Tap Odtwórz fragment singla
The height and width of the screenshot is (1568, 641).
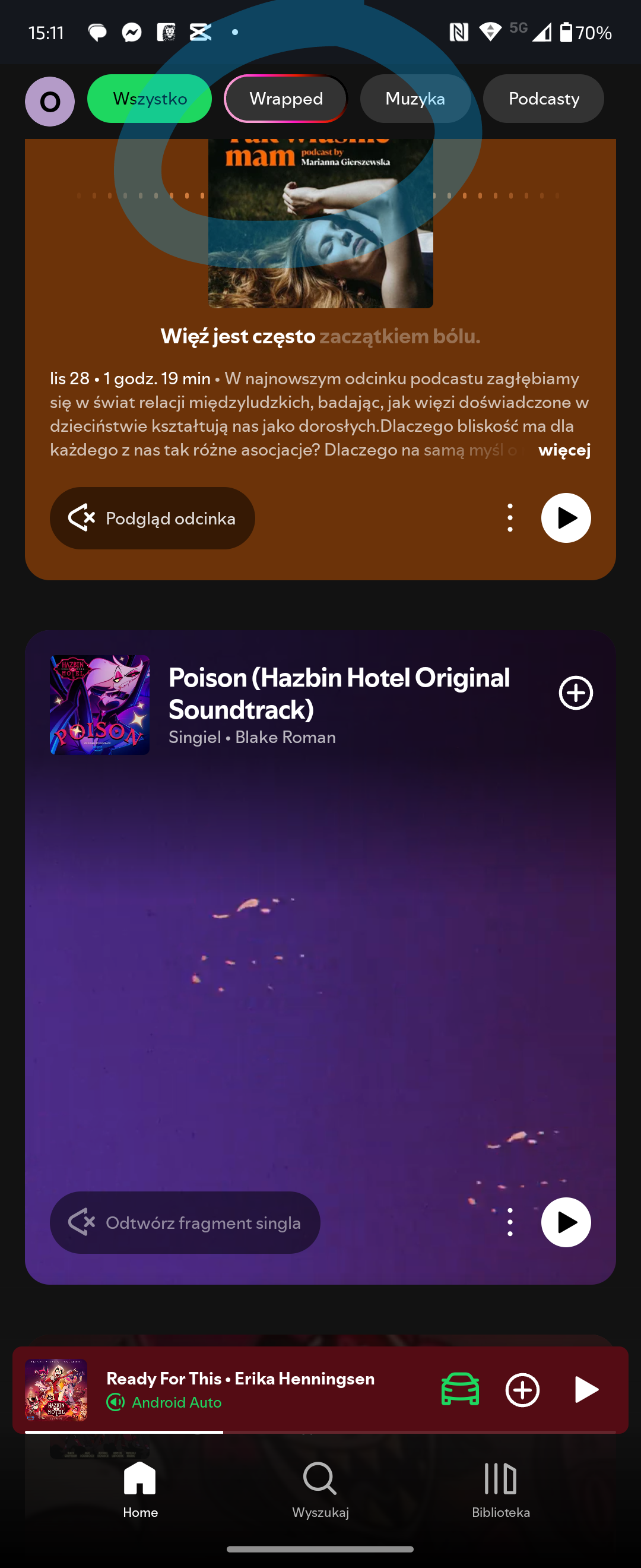(x=185, y=1222)
